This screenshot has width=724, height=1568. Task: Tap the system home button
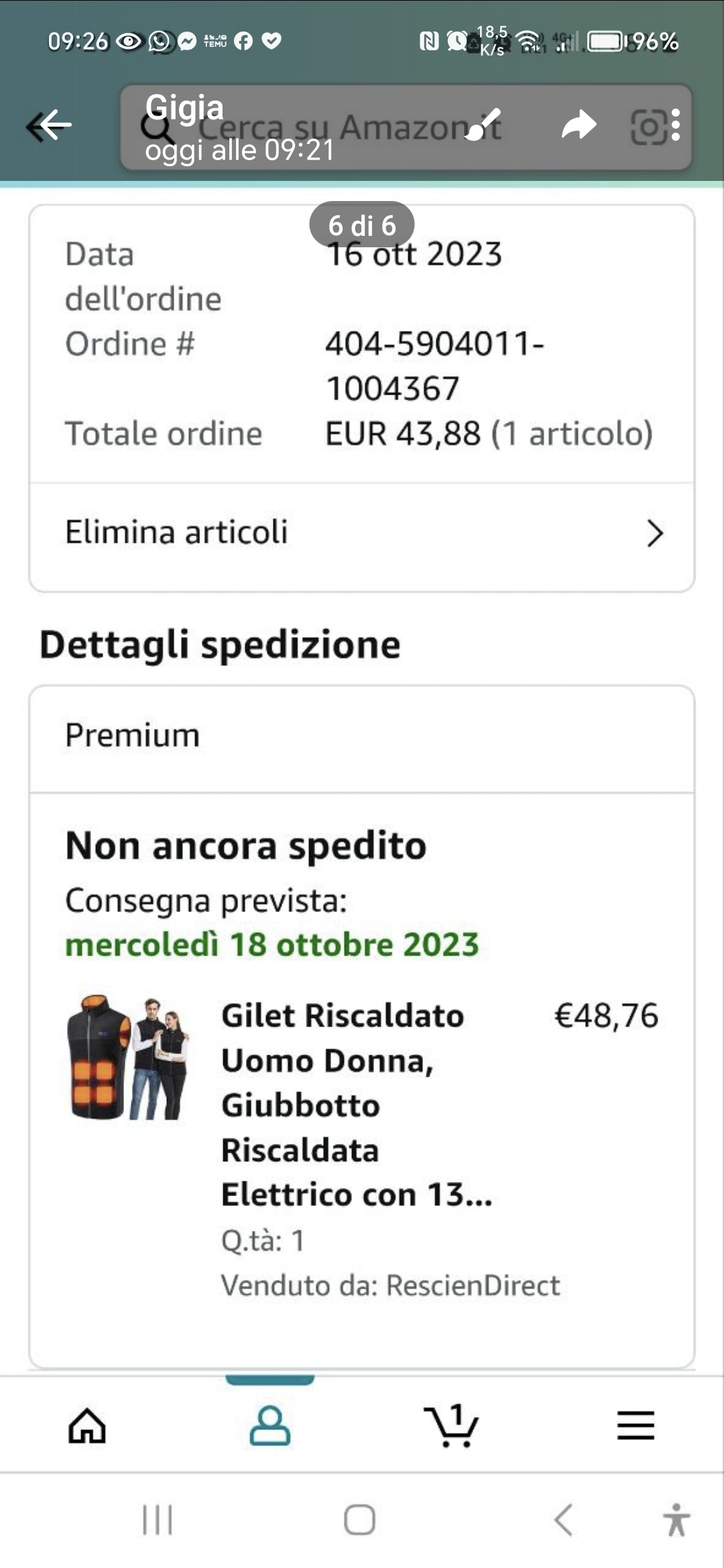[x=359, y=1519]
